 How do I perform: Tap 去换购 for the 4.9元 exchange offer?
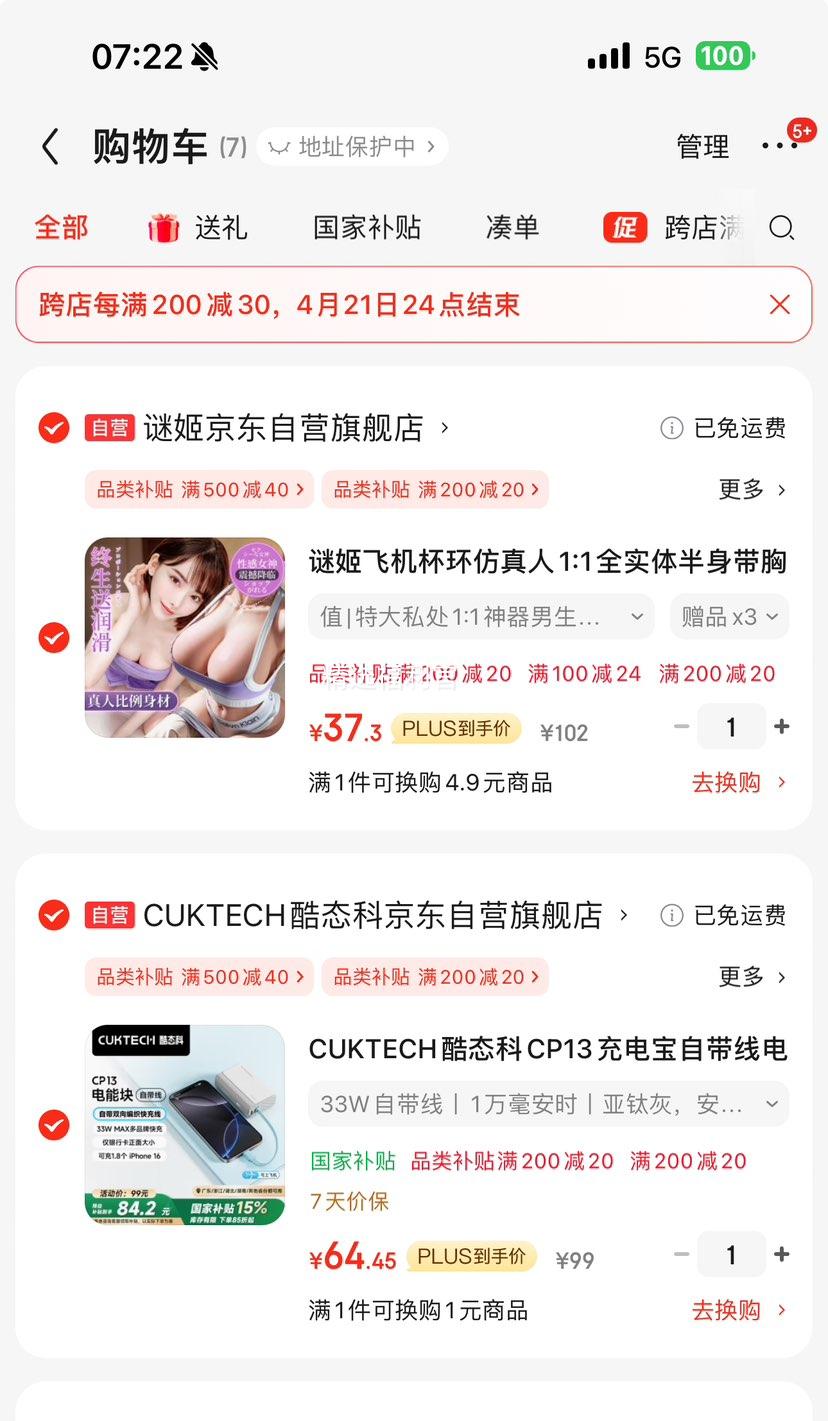(725, 782)
